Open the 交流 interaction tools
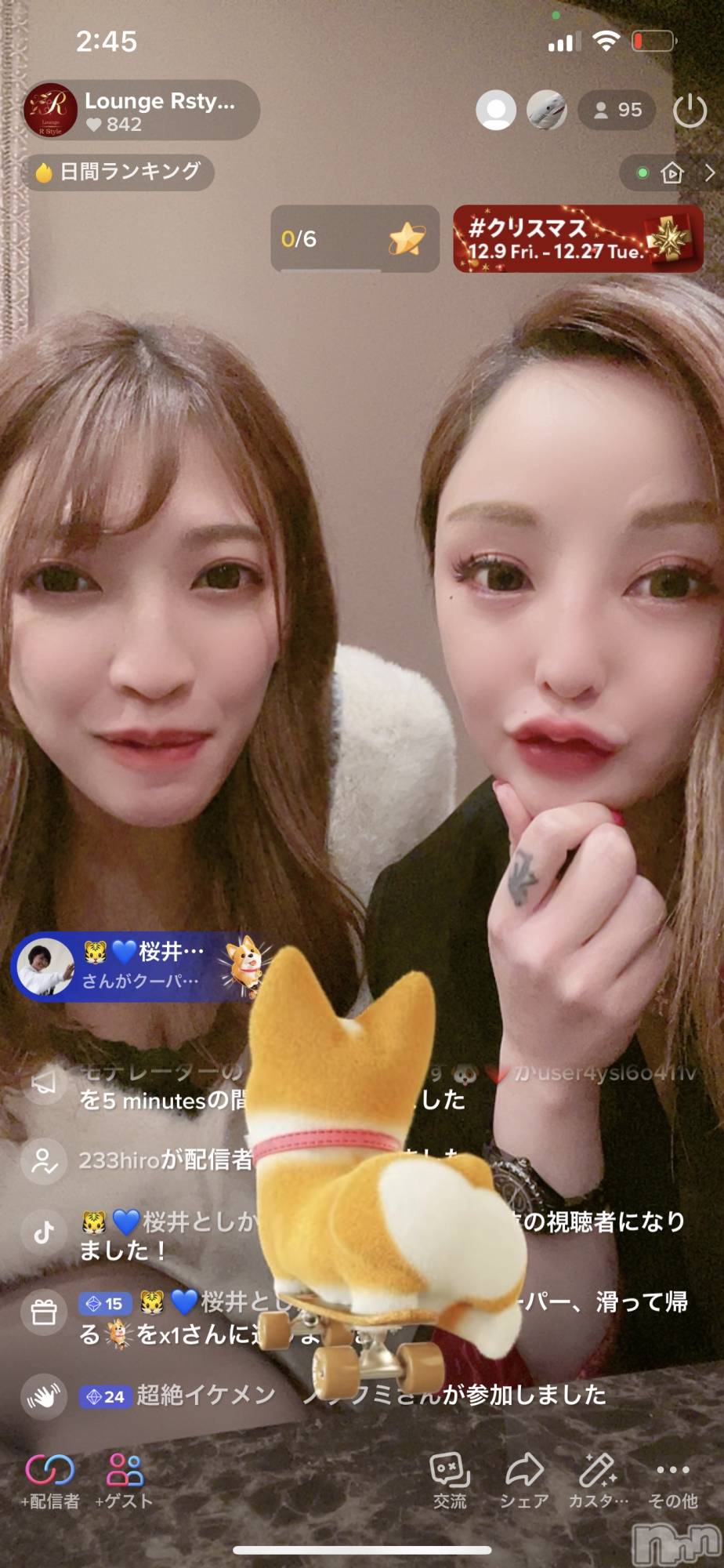Image resolution: width=724 pixels, height=1568 pixels. (450, 1480)
